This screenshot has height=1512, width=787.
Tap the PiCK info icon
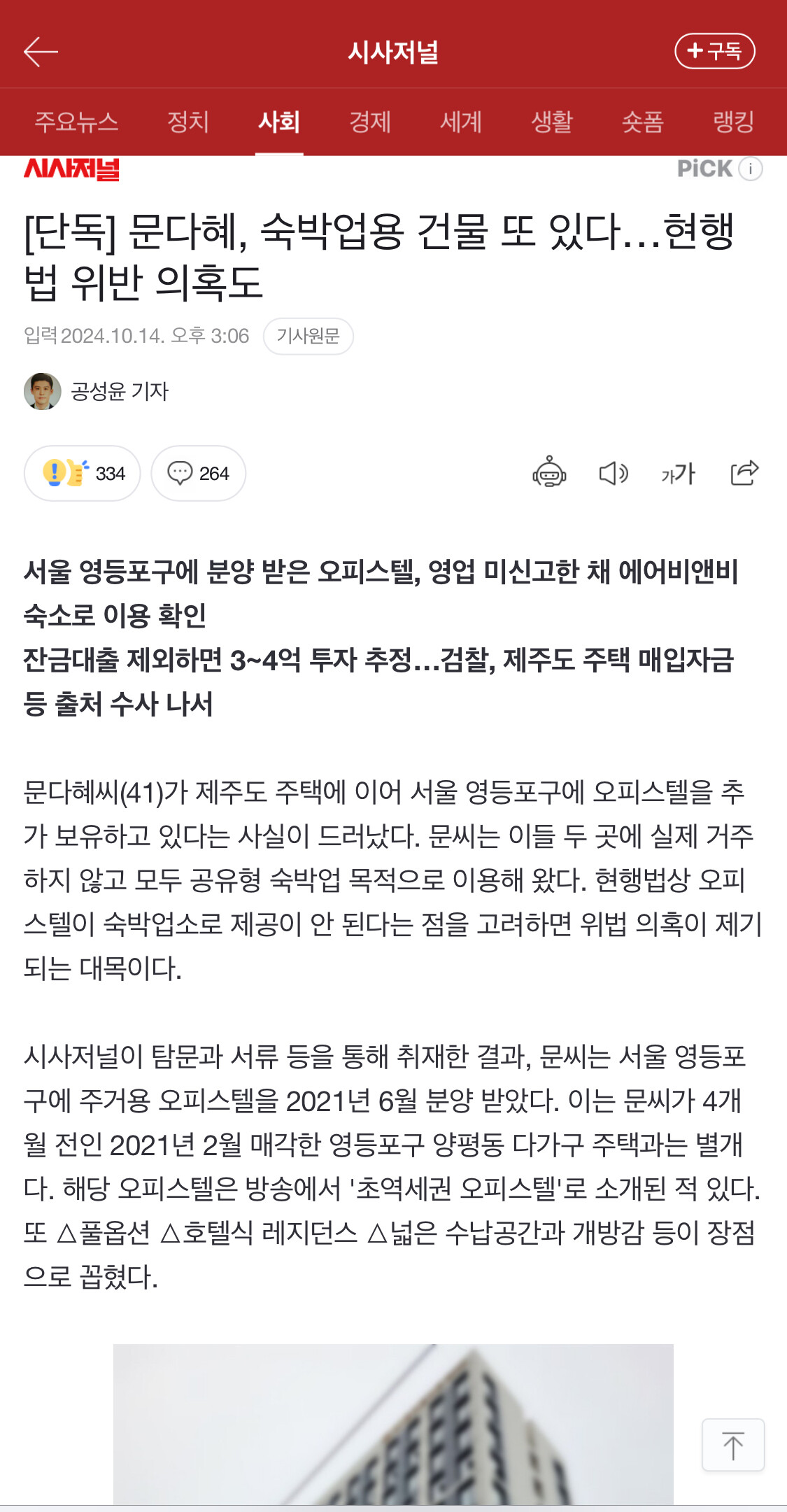coord(751,169)
